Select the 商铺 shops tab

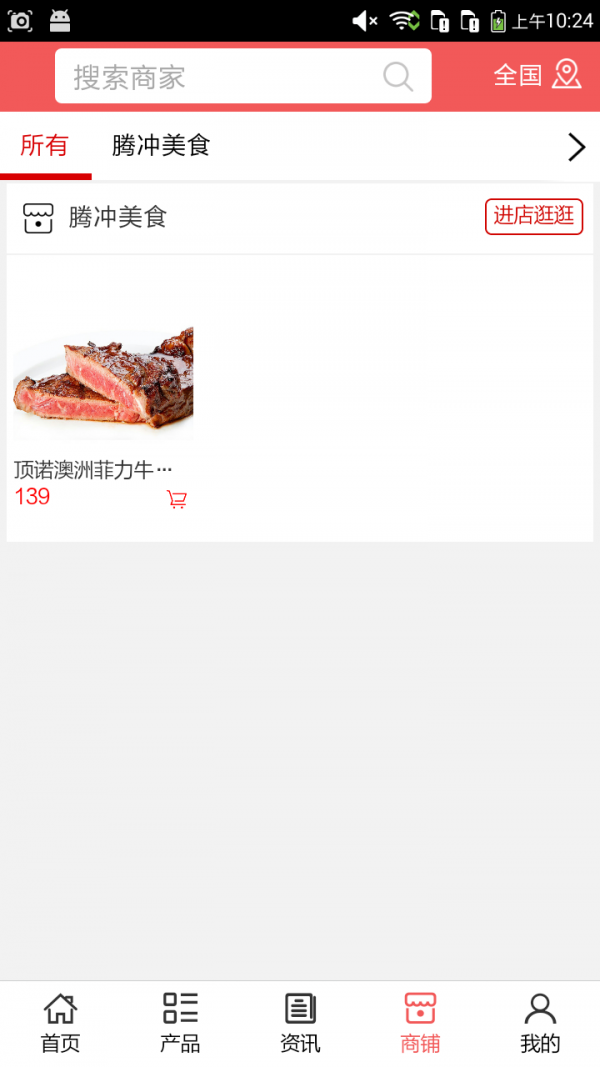(x=420, y=1022)
